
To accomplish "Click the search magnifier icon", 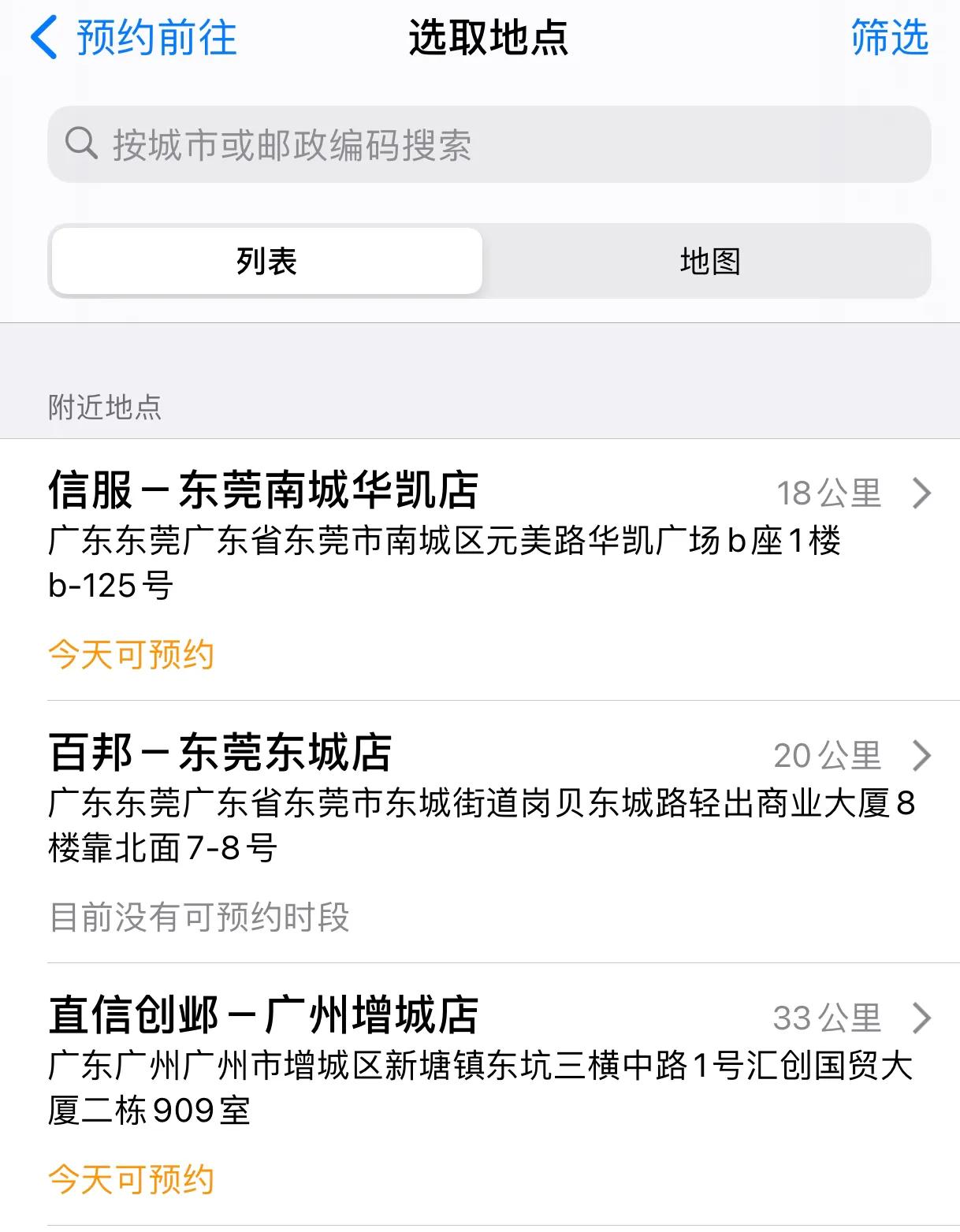I will [81, 143].
